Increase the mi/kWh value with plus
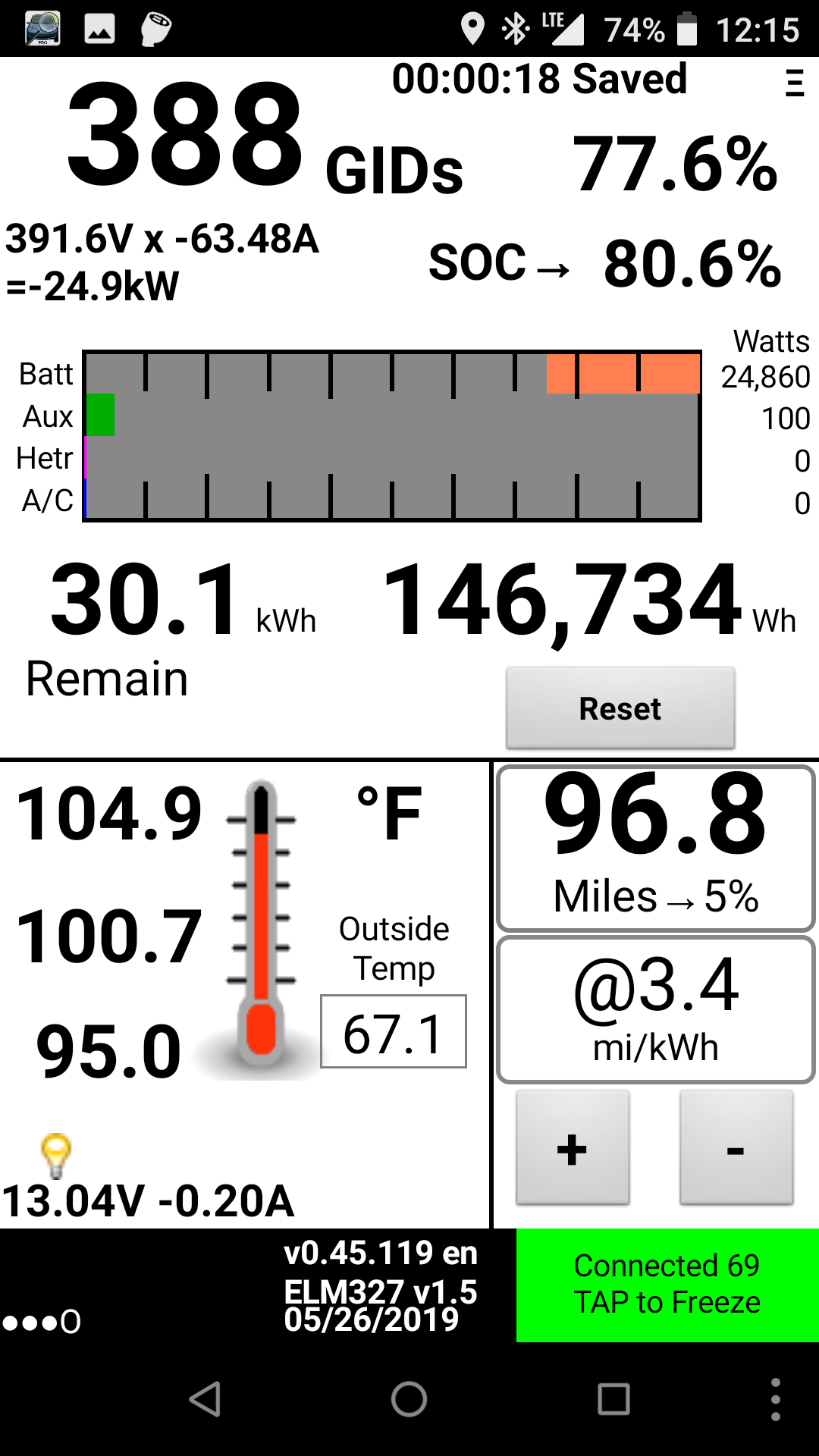Viewport: 819px width, 1456px height. pyautogui.click(x=573, y=1148)
